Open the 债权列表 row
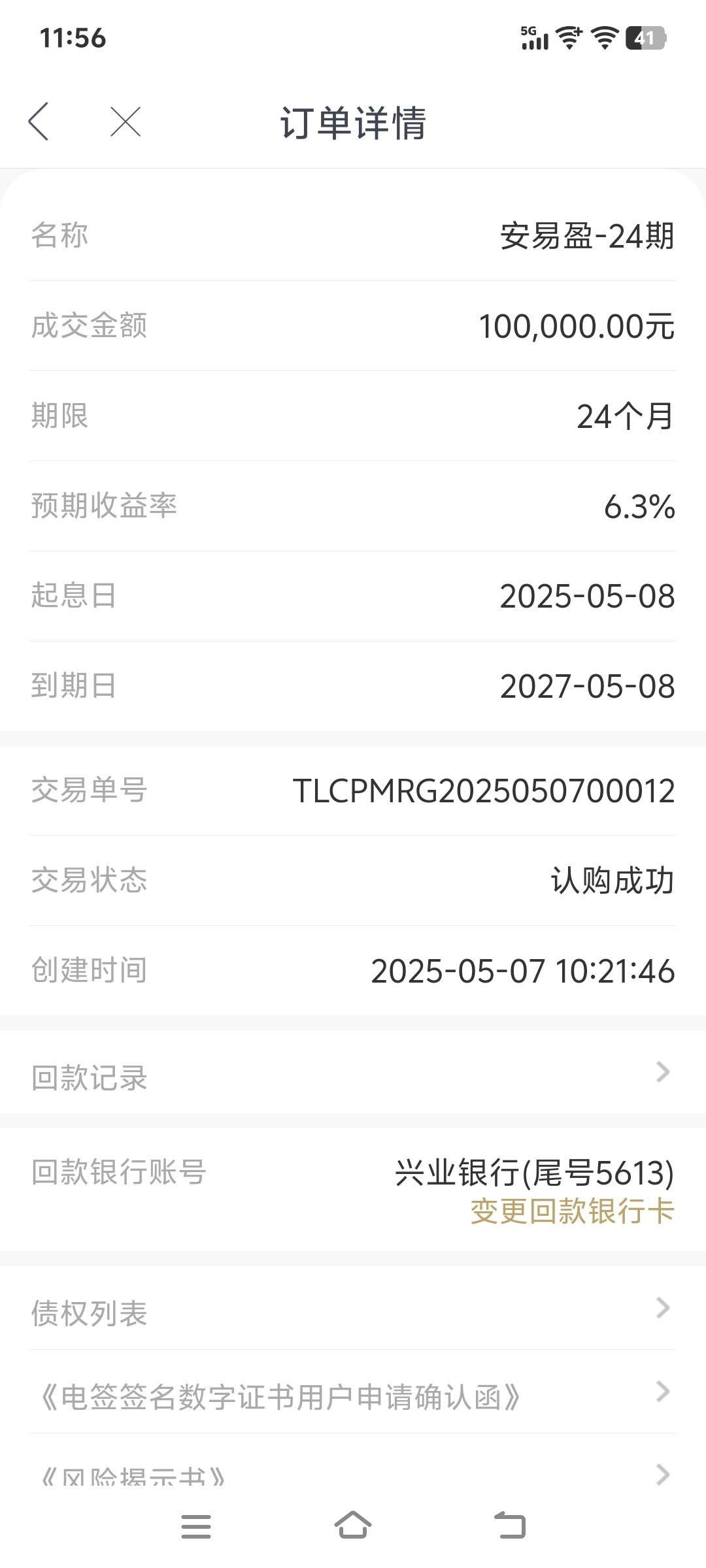Image resolution: width=706 pixels, height=1568 pixels. pyautogui.click(x=353, y=1309)
